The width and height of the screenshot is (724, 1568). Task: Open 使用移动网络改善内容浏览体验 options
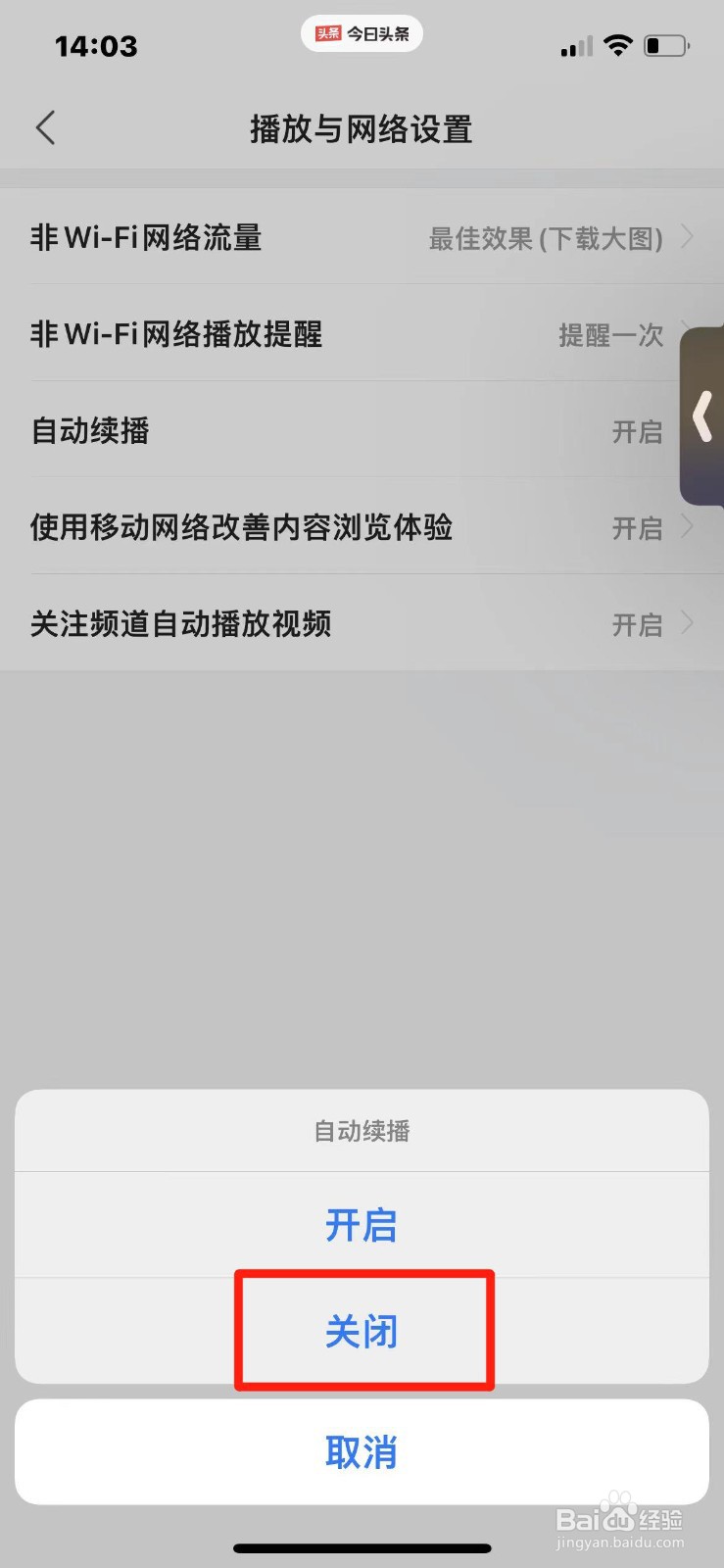[x=362, y=528]
